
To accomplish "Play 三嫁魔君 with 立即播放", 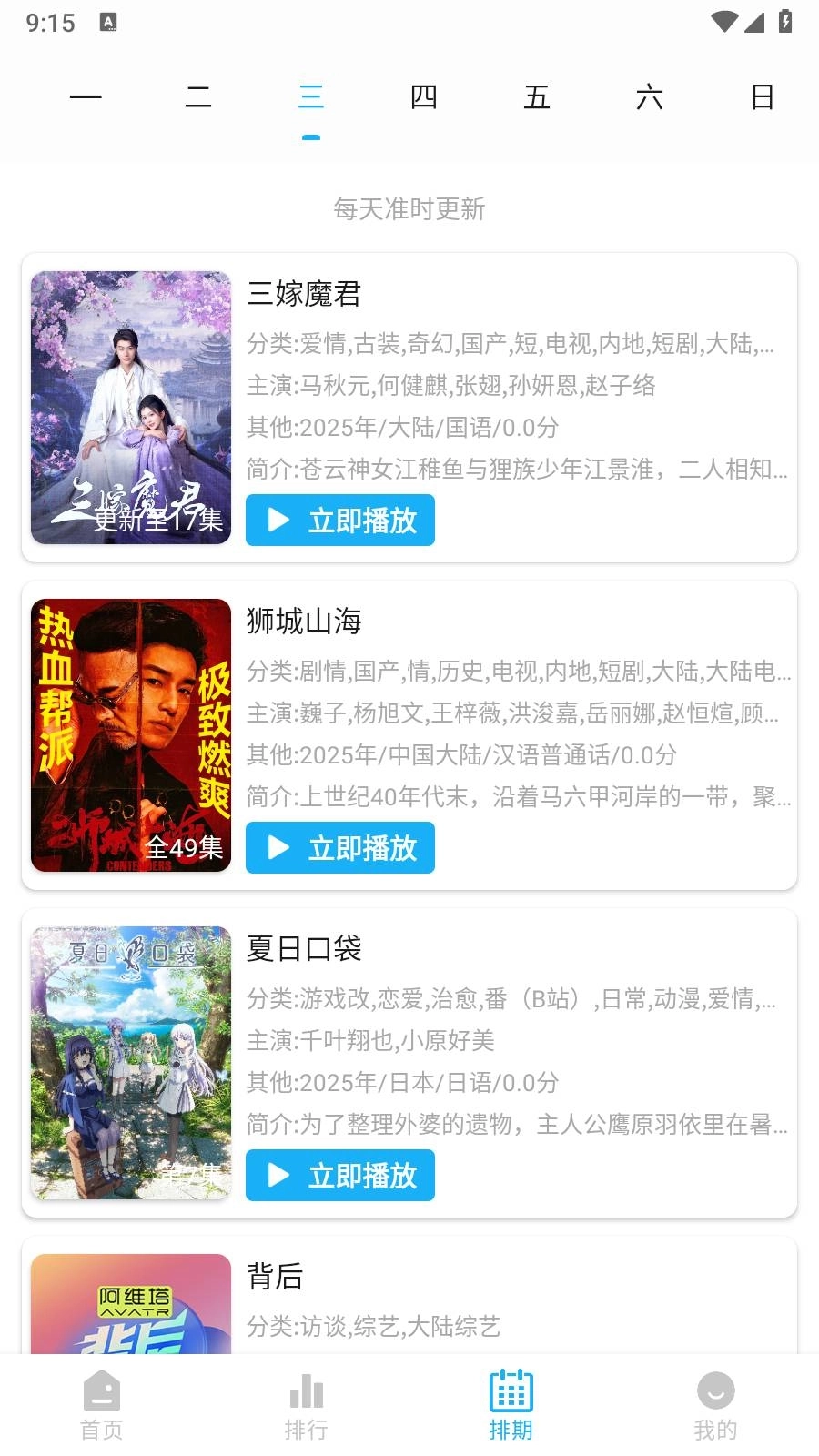I will tap(340, 521).
